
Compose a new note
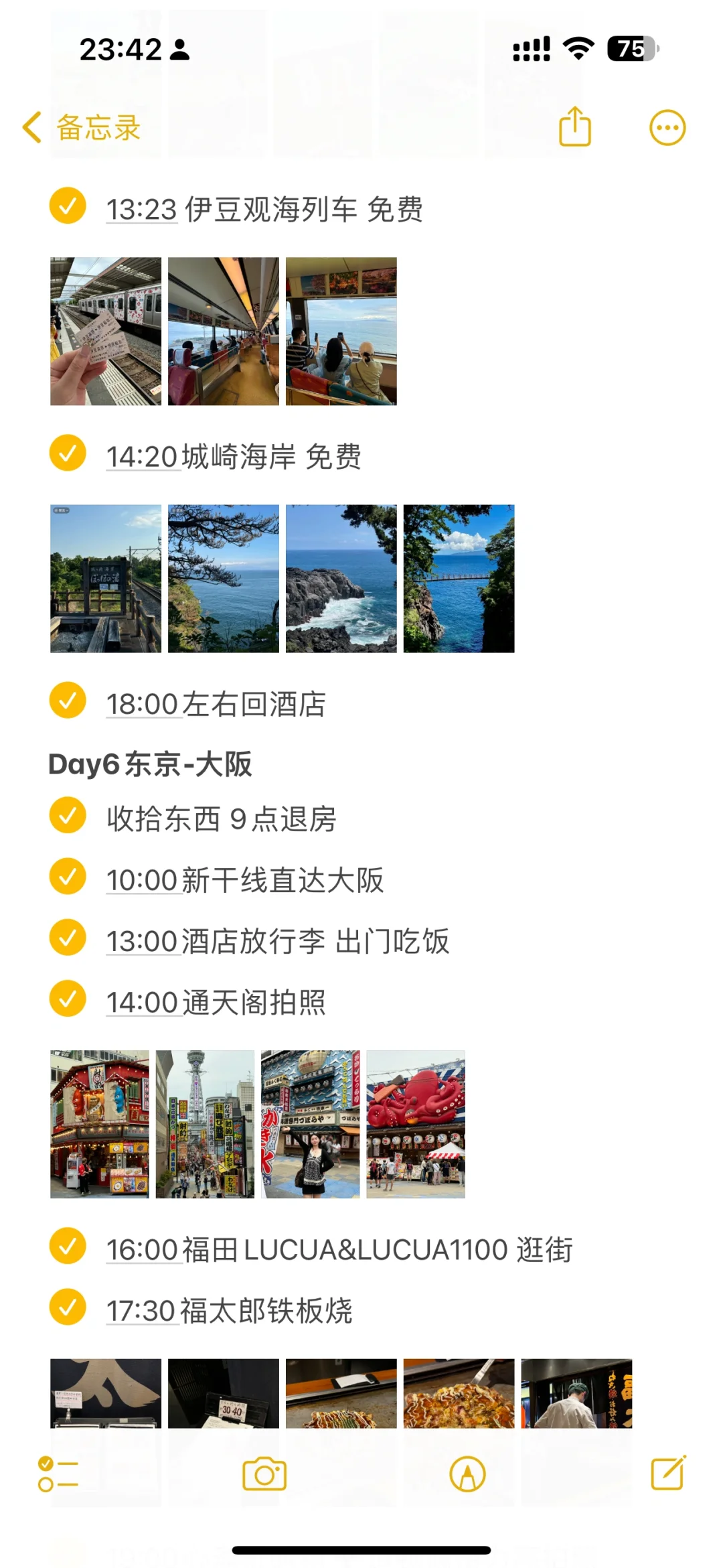[x=668, y=1473]
